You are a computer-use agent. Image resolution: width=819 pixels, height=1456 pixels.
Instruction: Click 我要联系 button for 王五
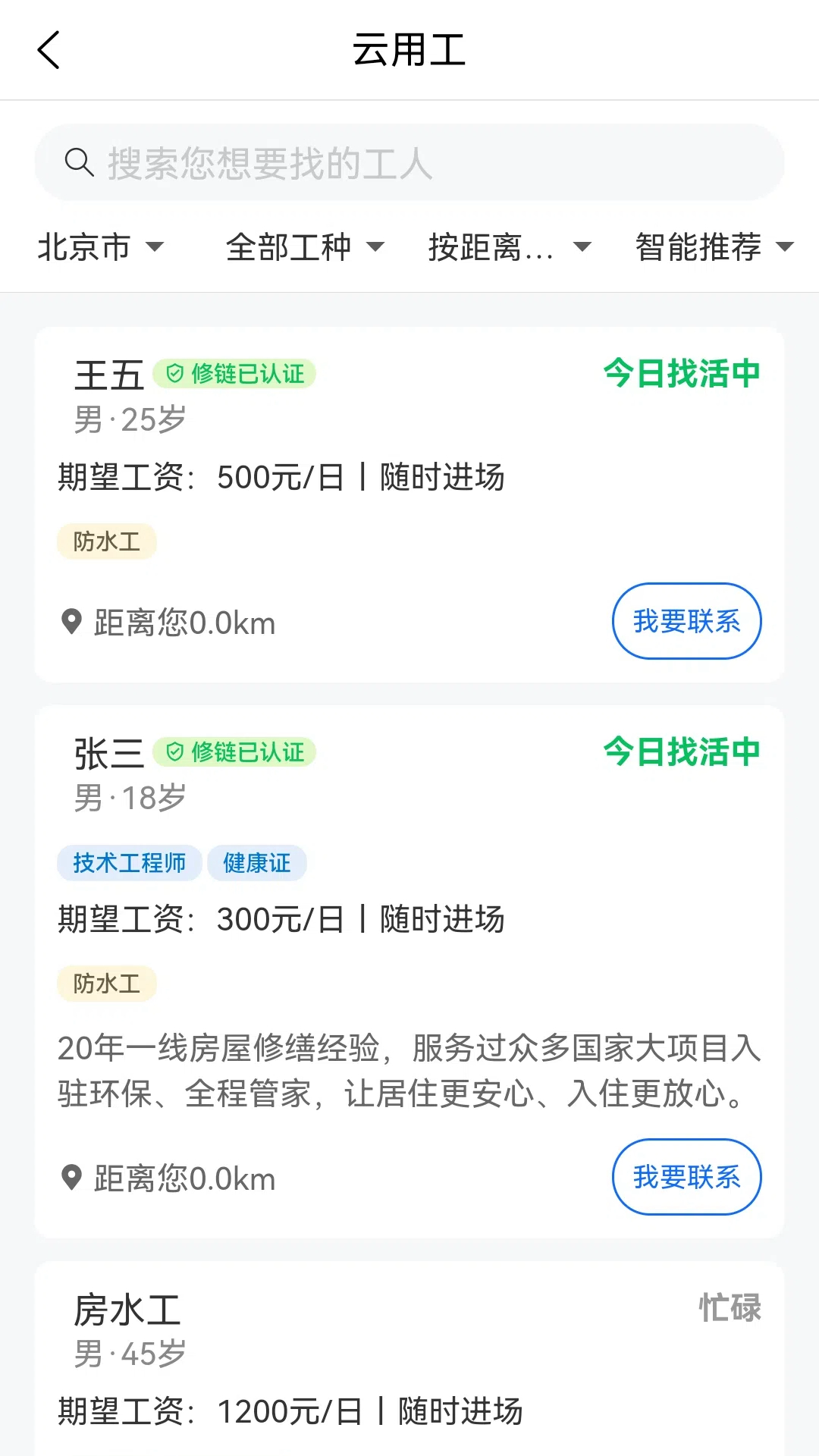click(686, 621)
